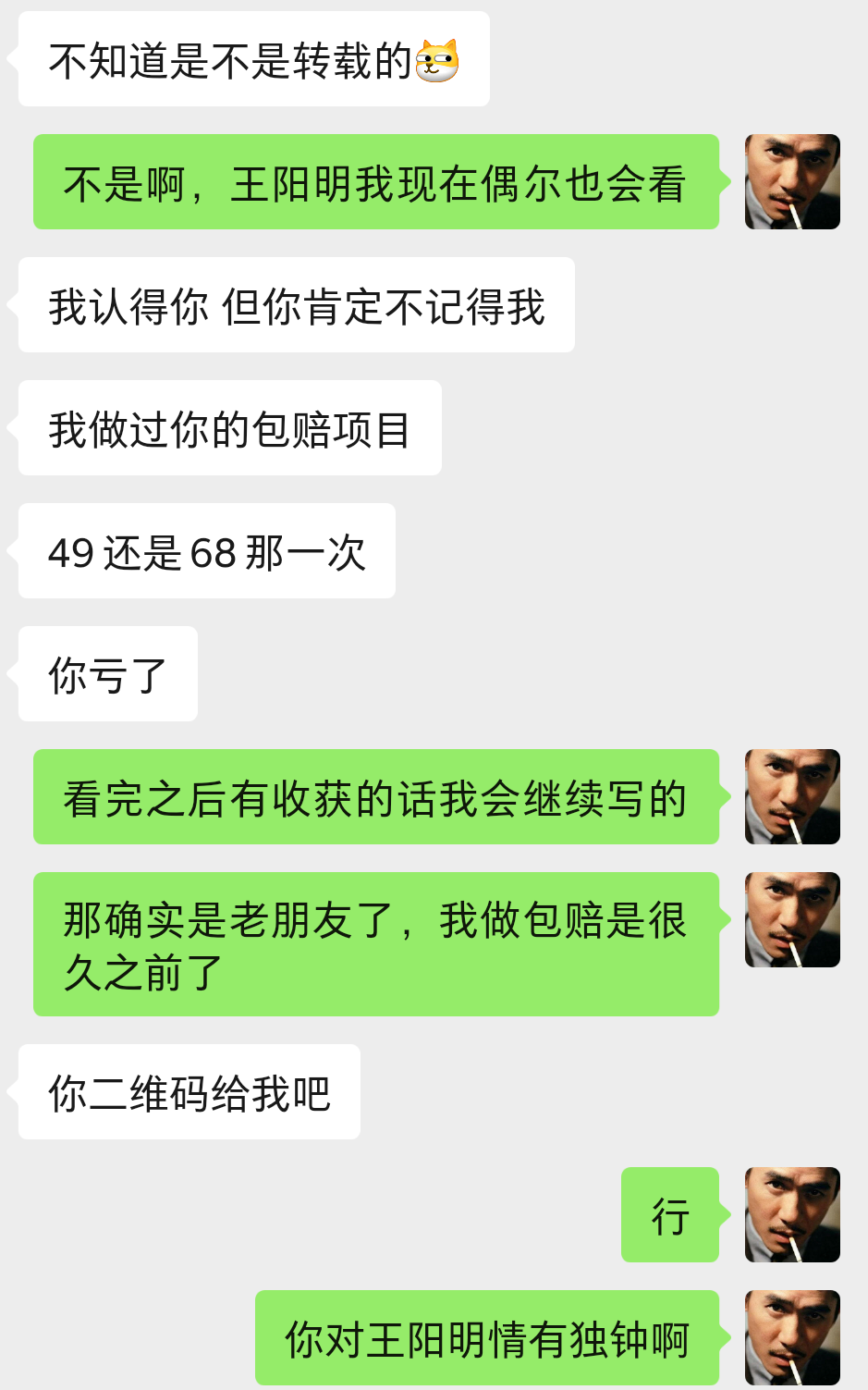The image size is (868, 1390).
Task: Click avatar next to '看完之后有收获' message
Action: 792,797
